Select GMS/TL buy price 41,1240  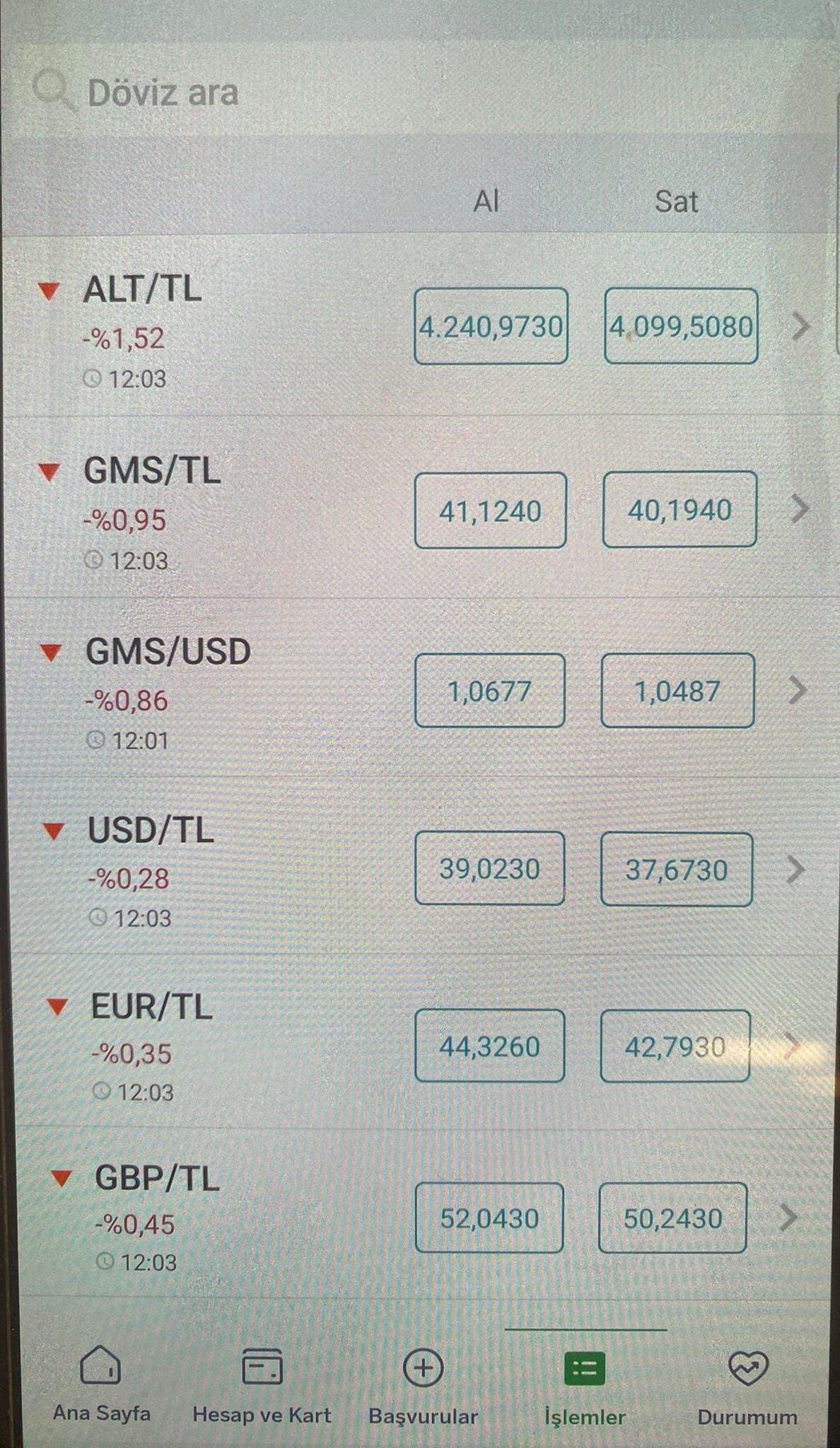pyautogui.click(x=490, y=510)
